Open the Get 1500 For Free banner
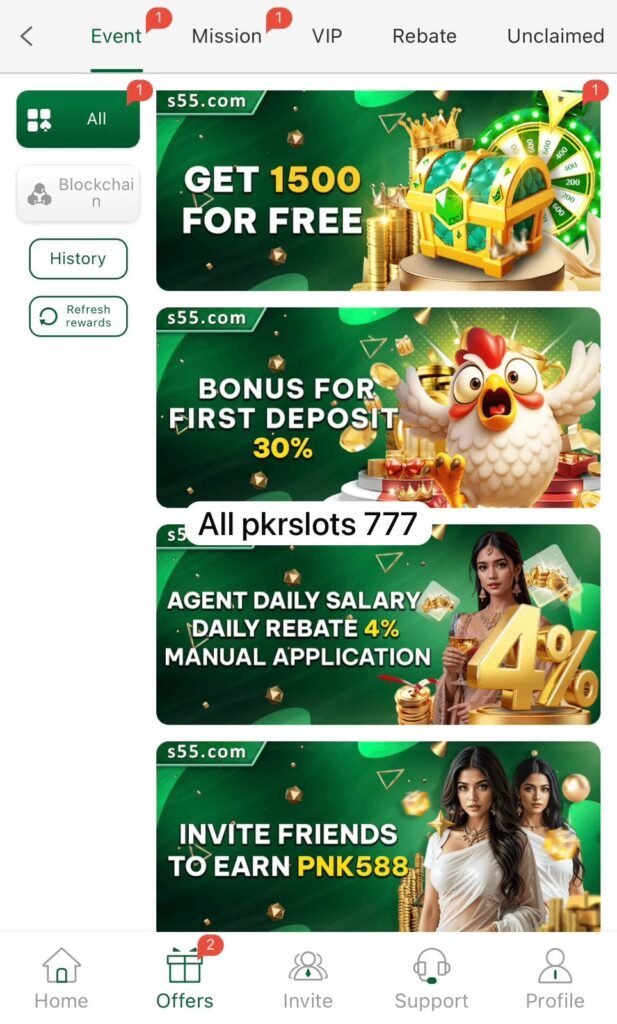Image resolution: width=617 pixels, height=1024 pixels. [378, 190]
